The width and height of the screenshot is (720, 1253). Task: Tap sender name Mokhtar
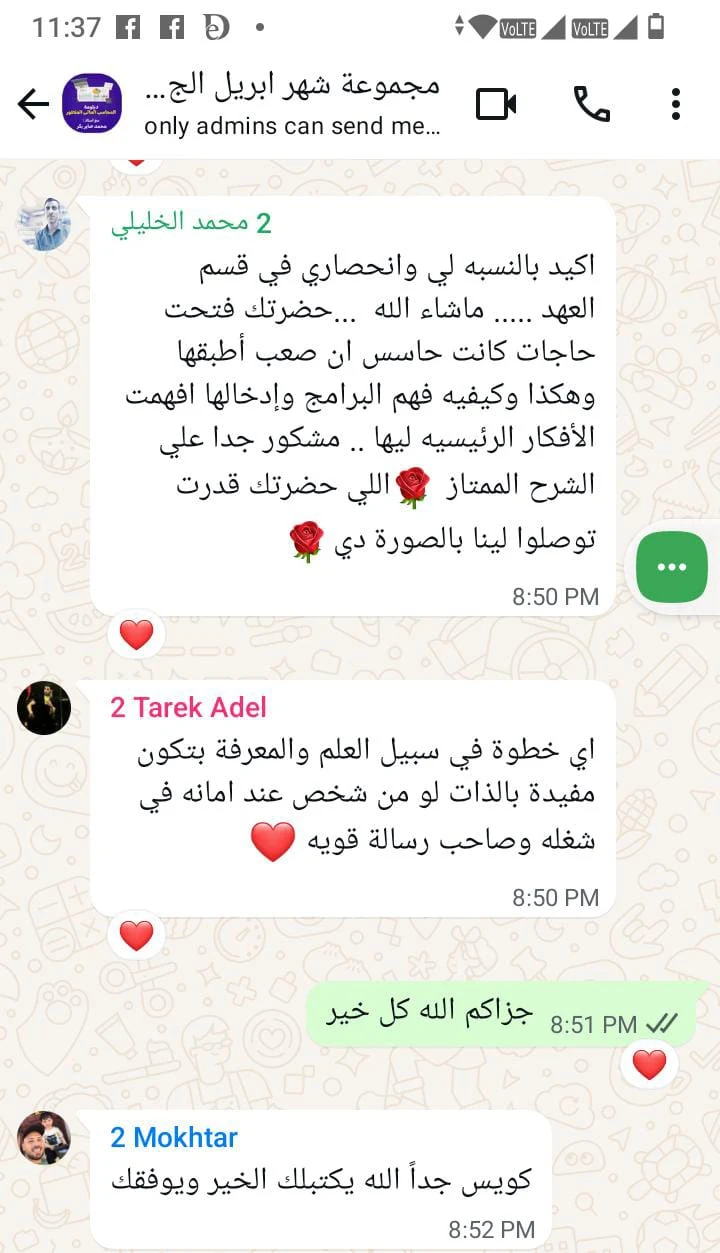click(x=174, y=1137)
